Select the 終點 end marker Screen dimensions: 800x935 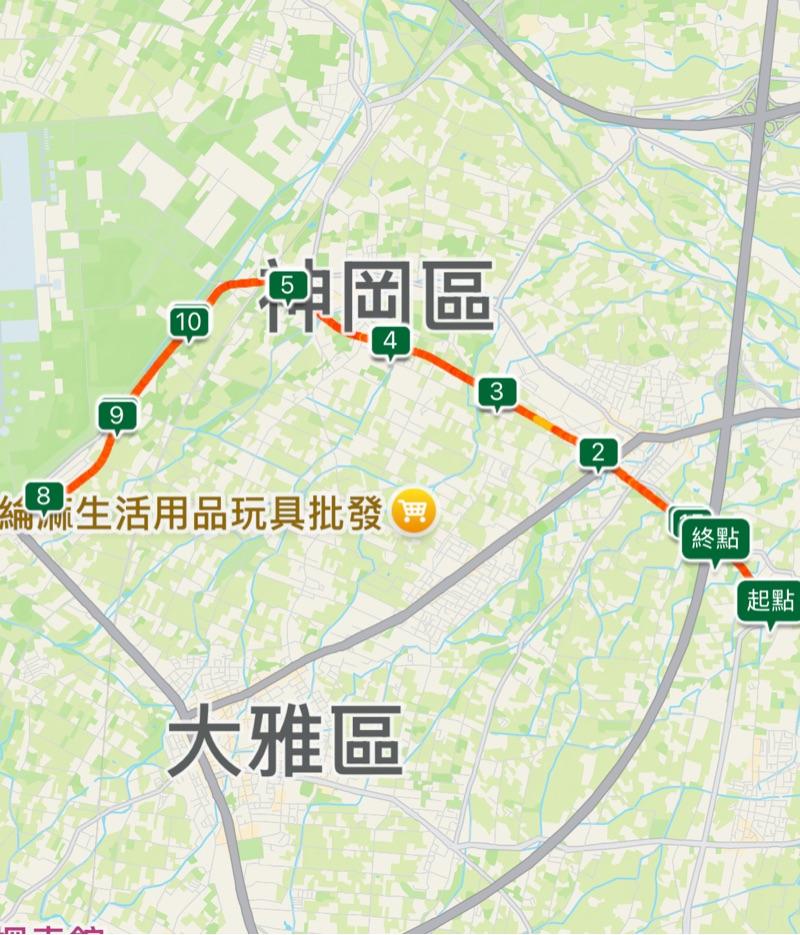[x=715, y=540]
